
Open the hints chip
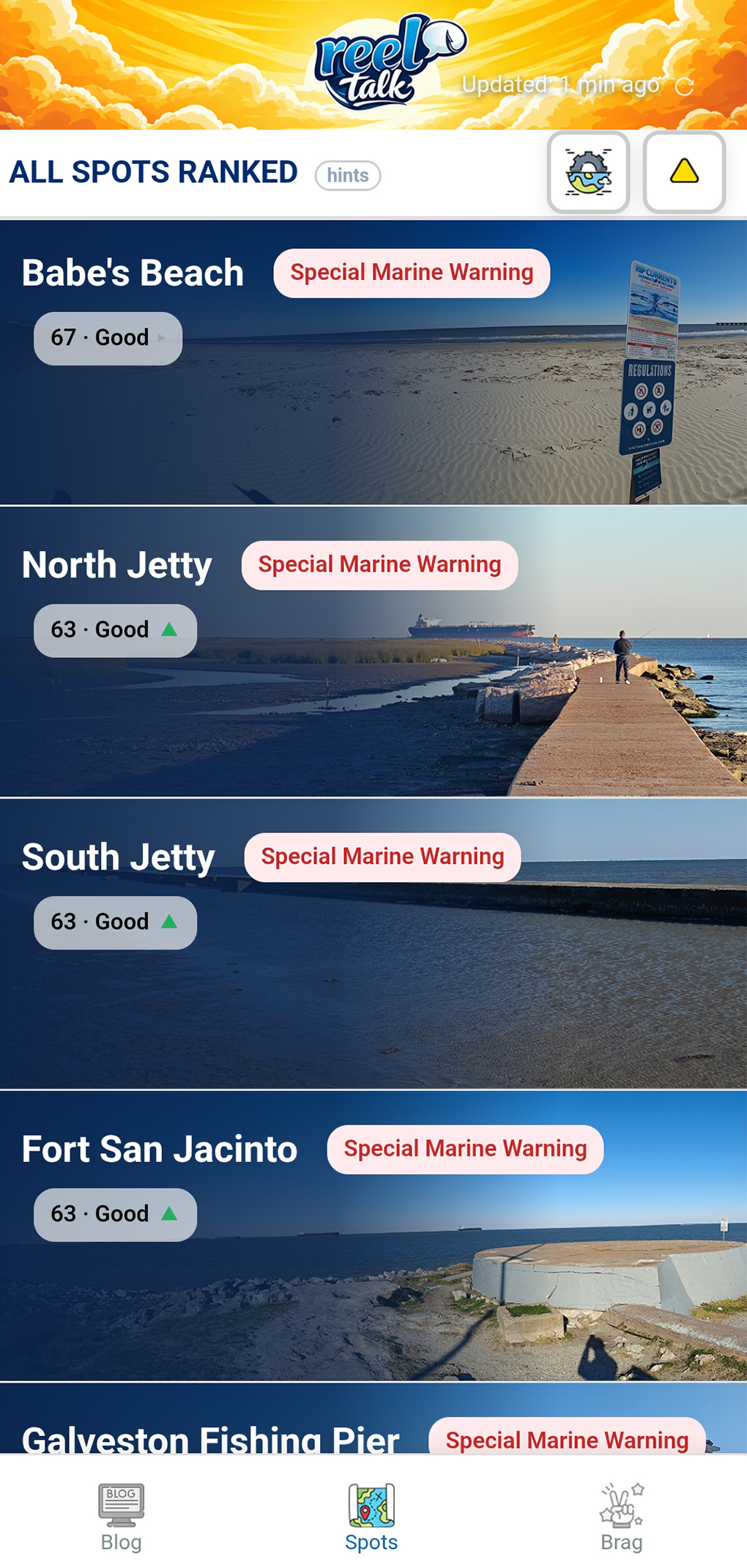(347, 176)
